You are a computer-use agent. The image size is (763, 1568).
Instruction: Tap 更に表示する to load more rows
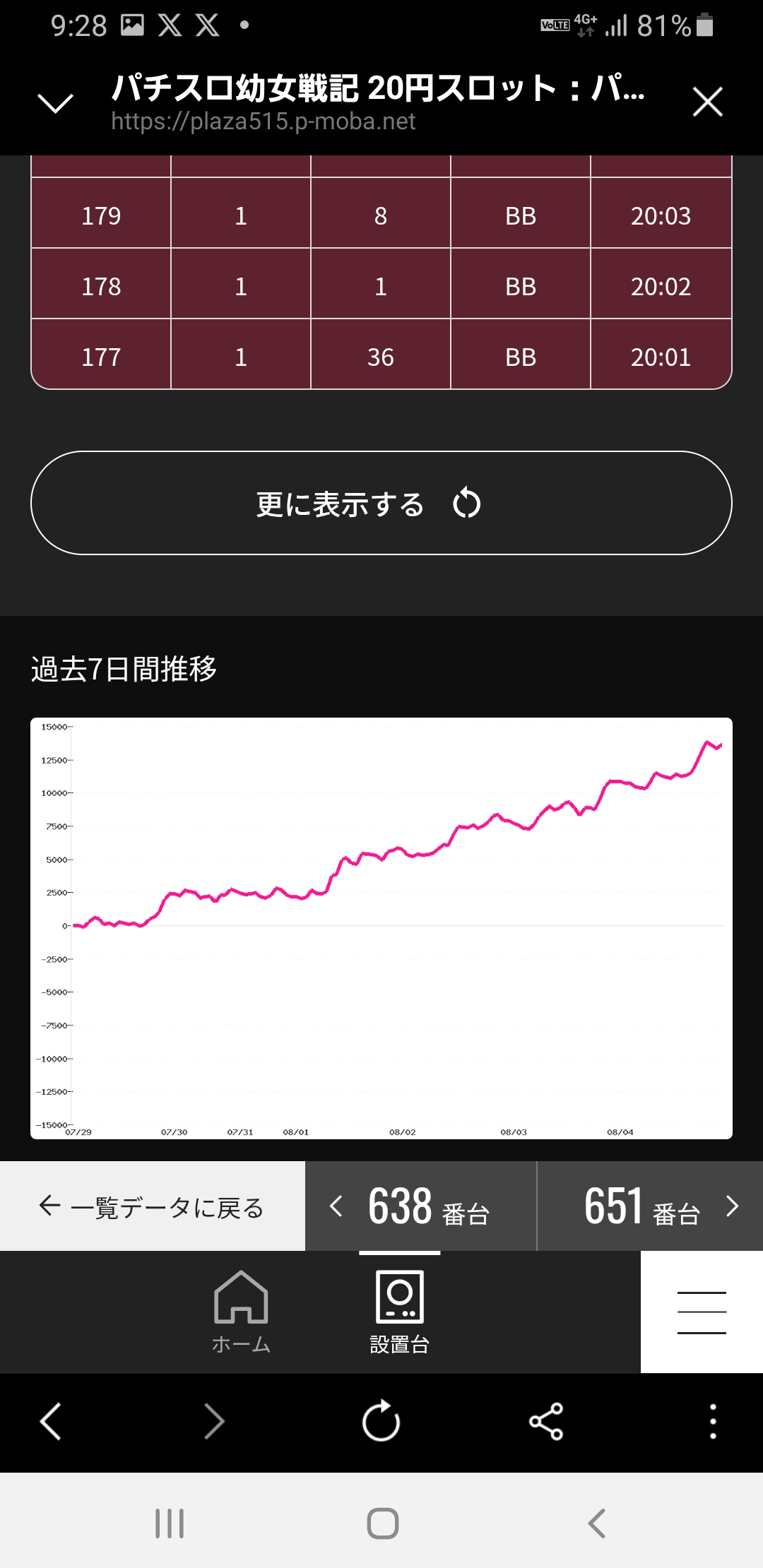pos(381,503)
